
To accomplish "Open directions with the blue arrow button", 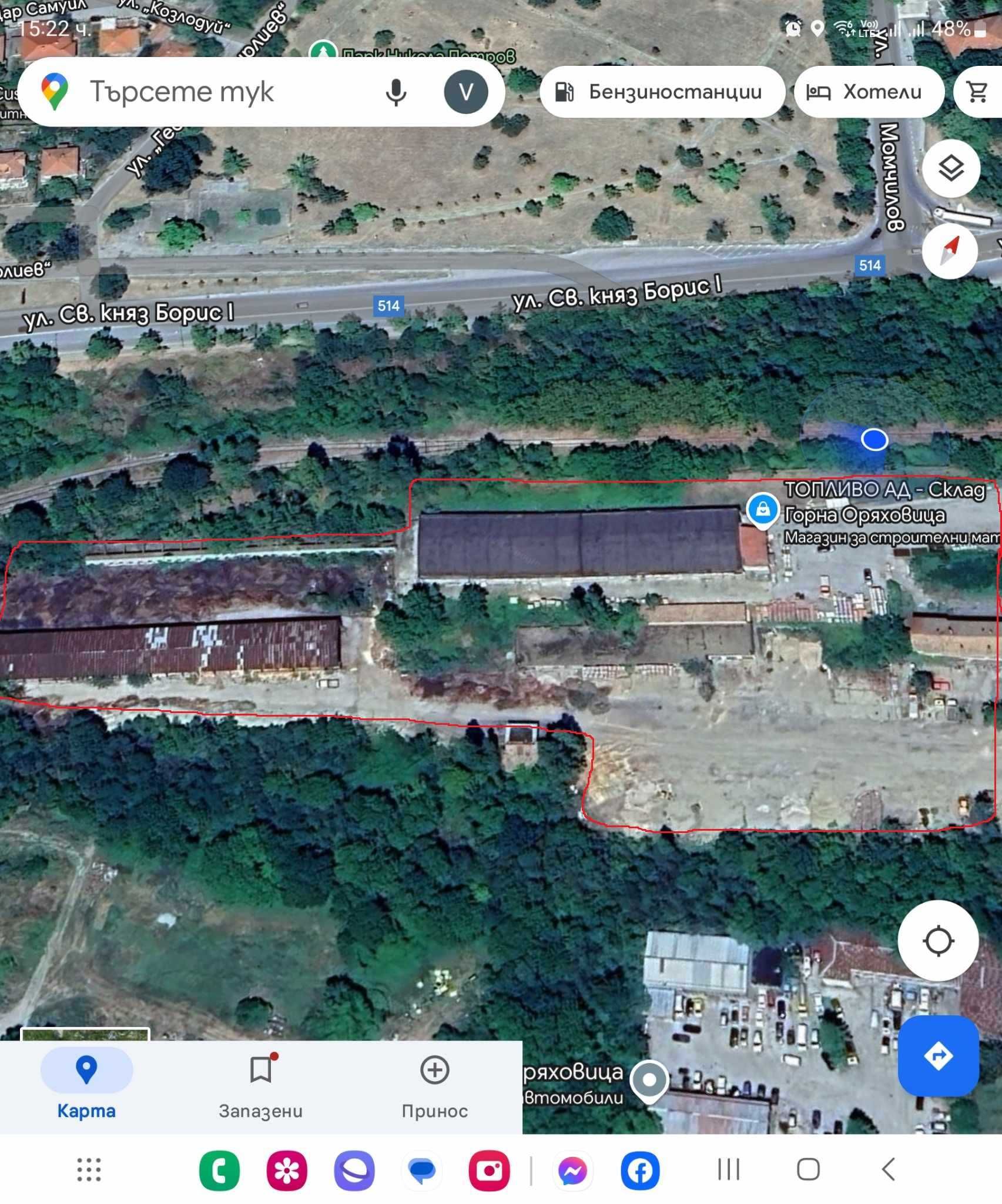I will (x=938, y=1056).
